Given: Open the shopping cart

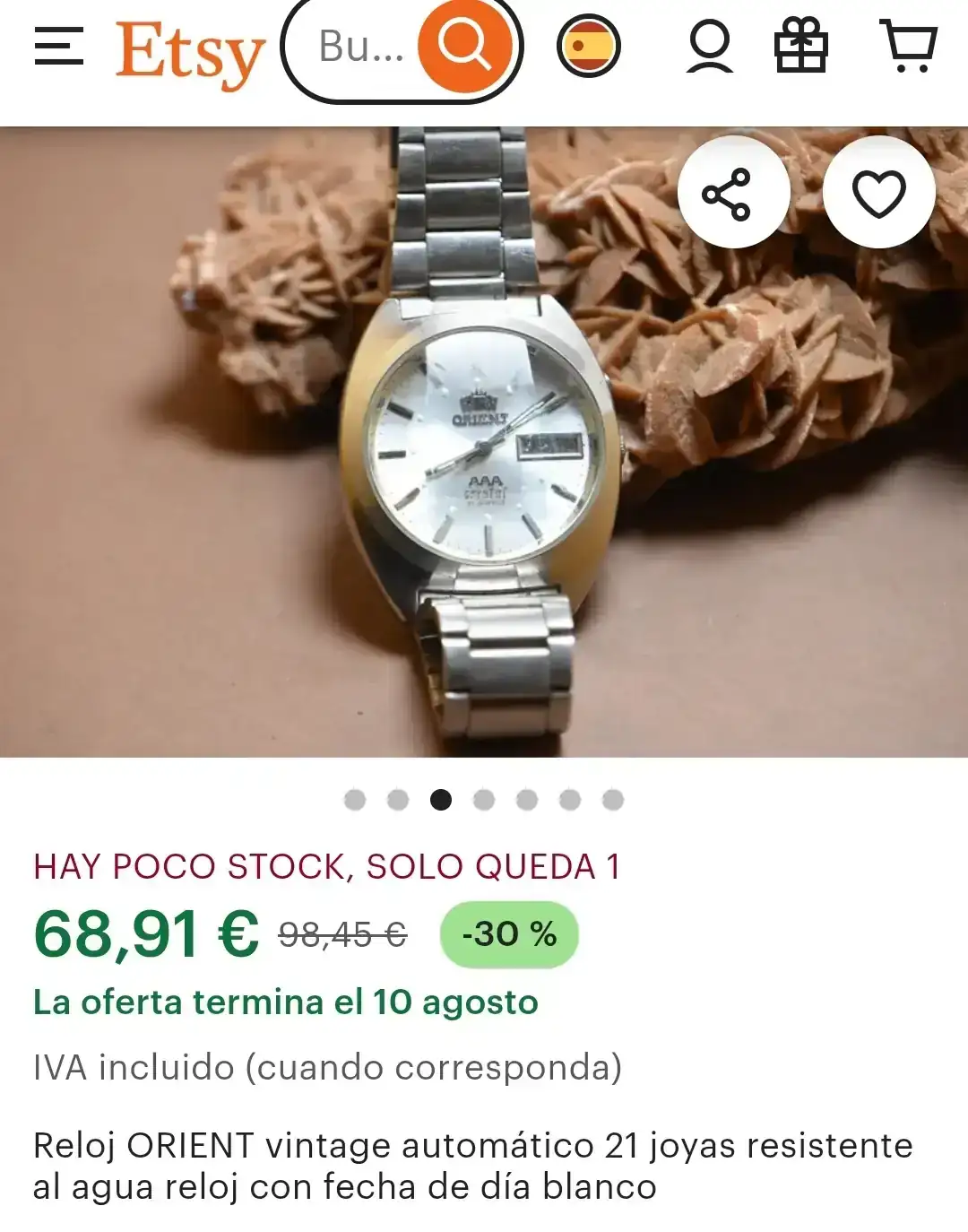Looking at the screenshot, I should click(909, 46).
